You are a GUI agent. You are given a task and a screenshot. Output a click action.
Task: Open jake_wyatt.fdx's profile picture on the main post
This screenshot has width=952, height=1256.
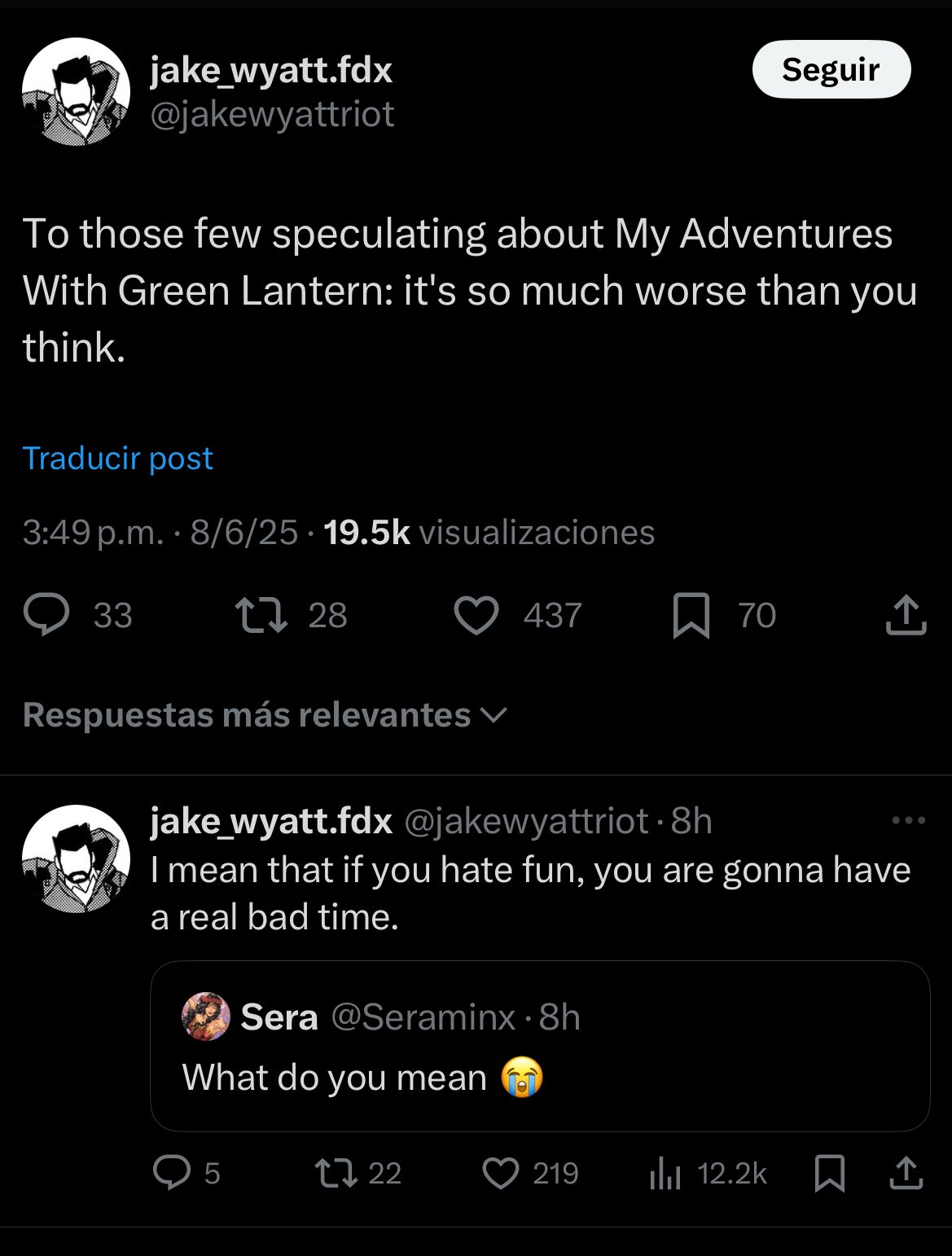pyautogui.click(x=76, y=91)
